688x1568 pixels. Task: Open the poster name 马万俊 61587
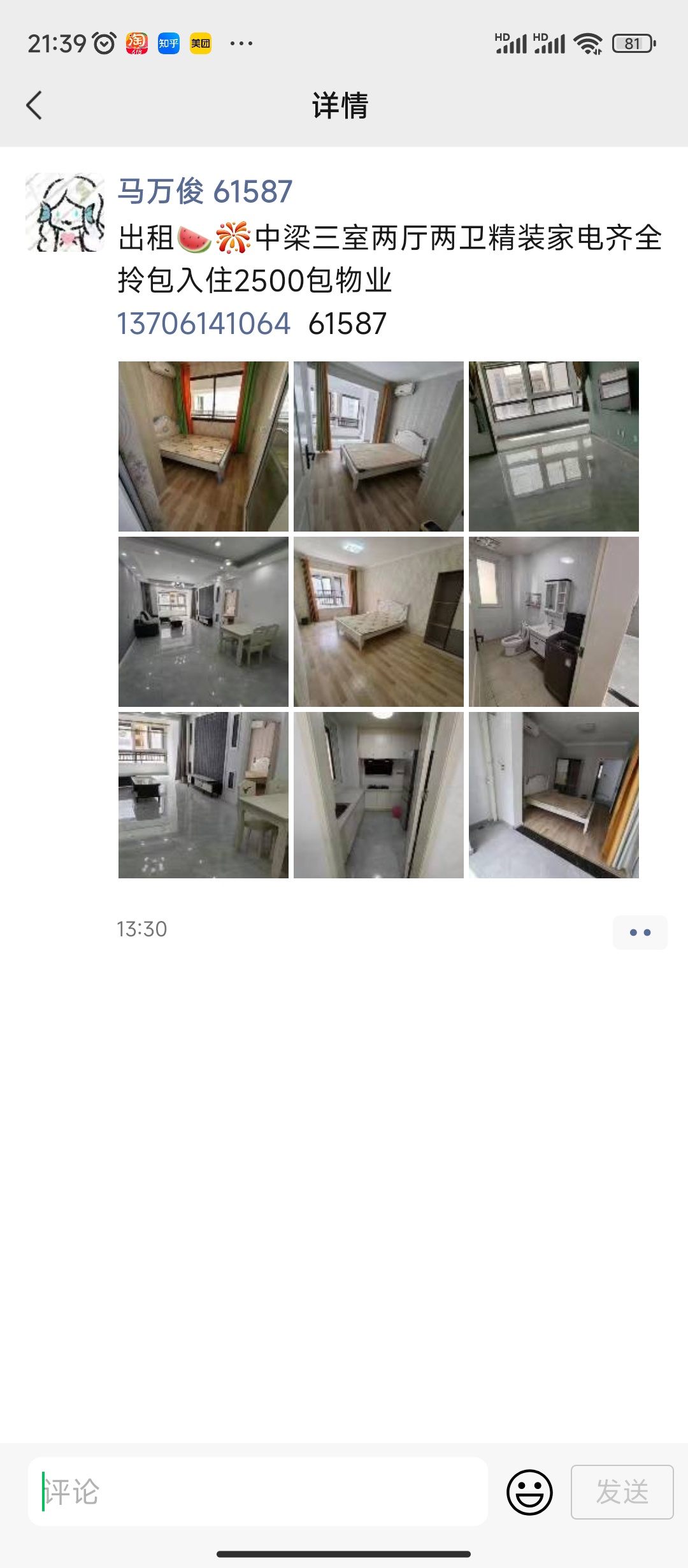click(204, 192)
